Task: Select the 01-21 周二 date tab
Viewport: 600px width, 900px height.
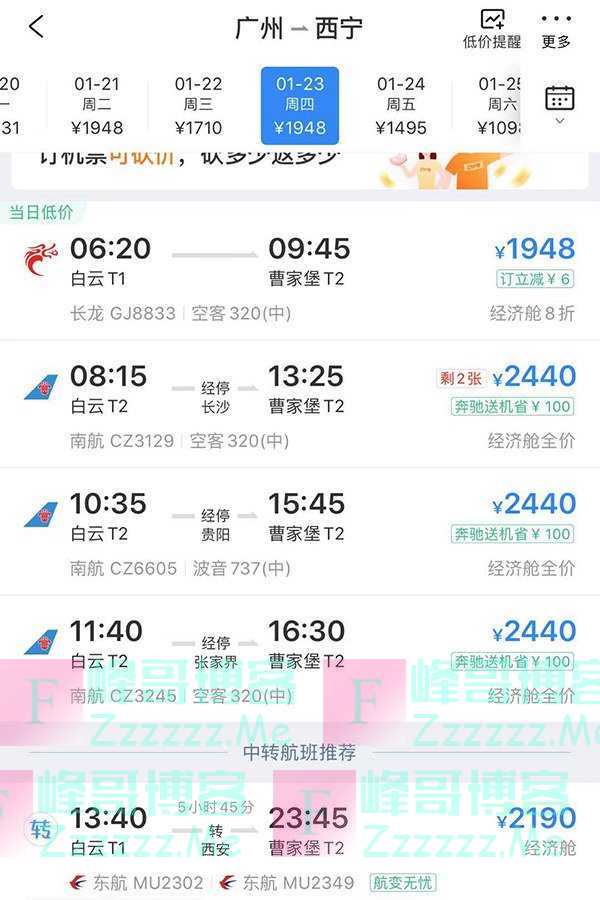Action: point(97,106)
